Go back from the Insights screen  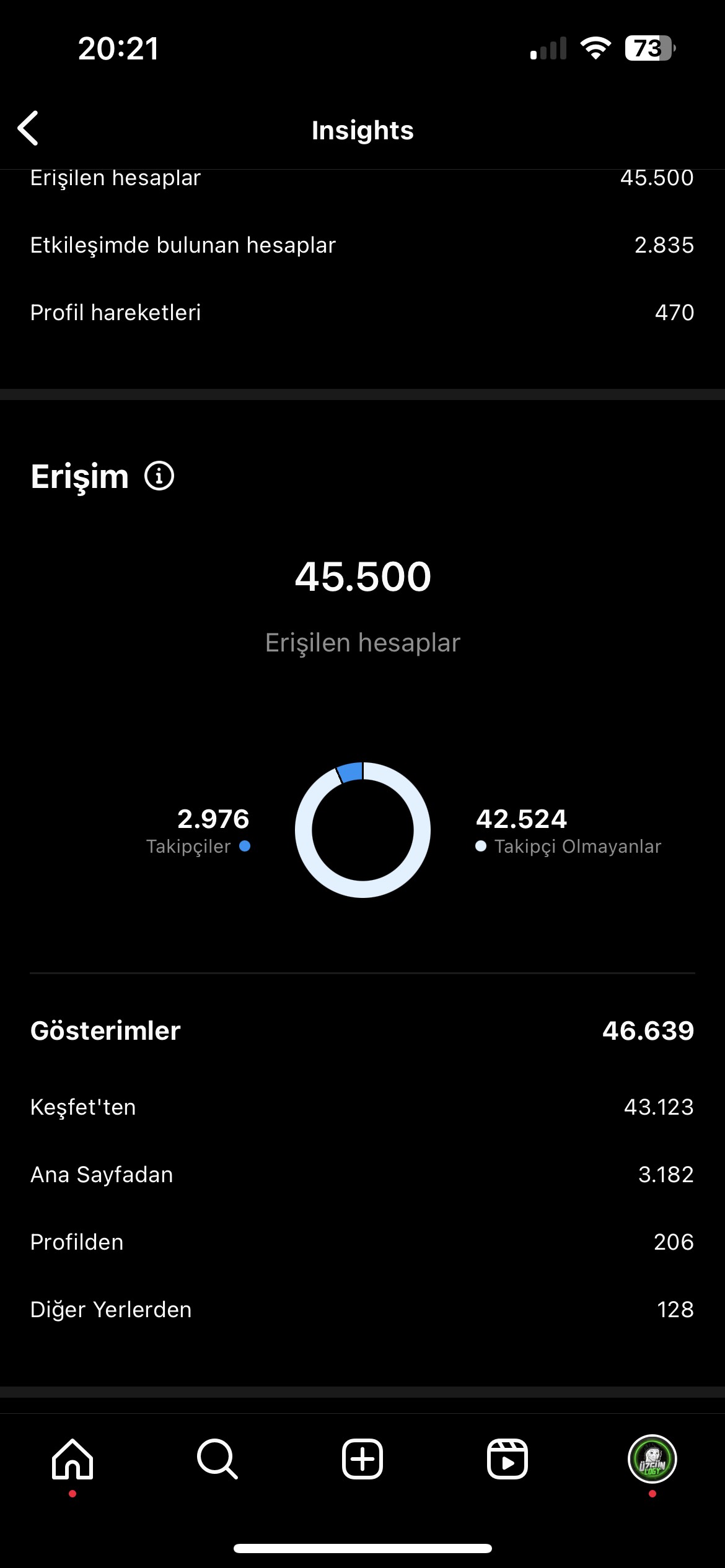(x=28, y=129)
